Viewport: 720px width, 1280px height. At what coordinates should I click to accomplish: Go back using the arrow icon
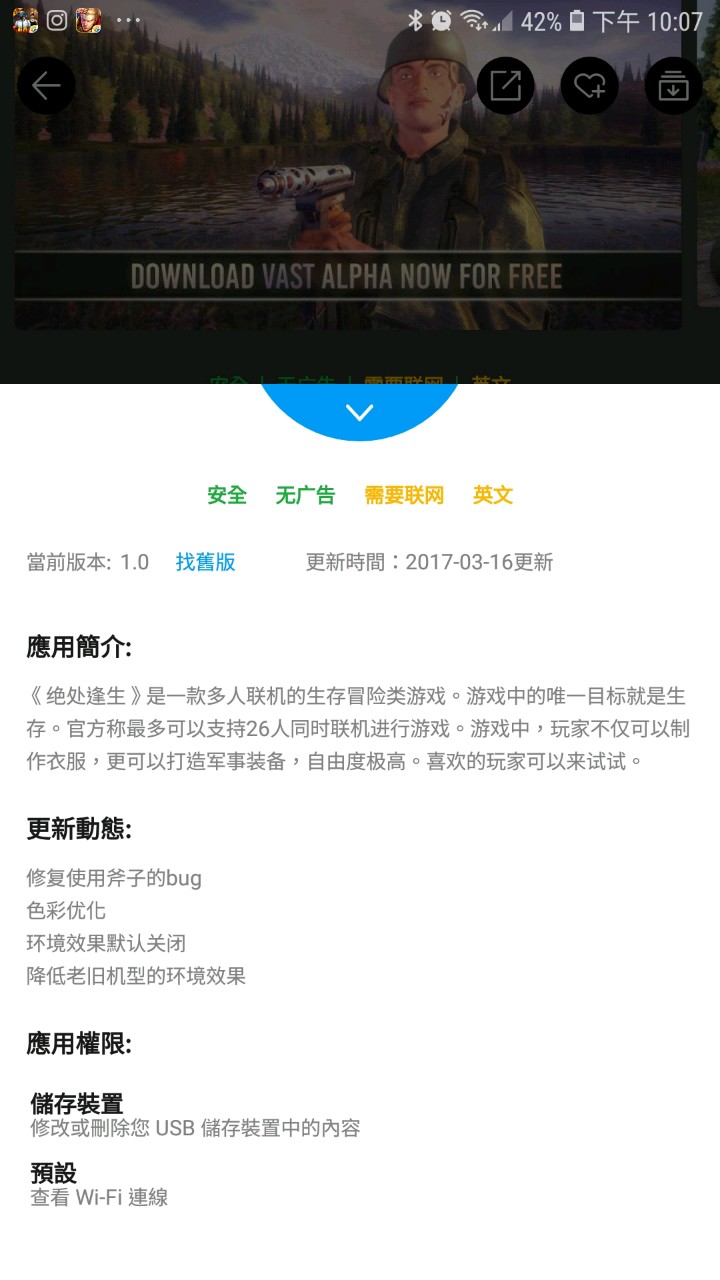(x=46, y=86)
